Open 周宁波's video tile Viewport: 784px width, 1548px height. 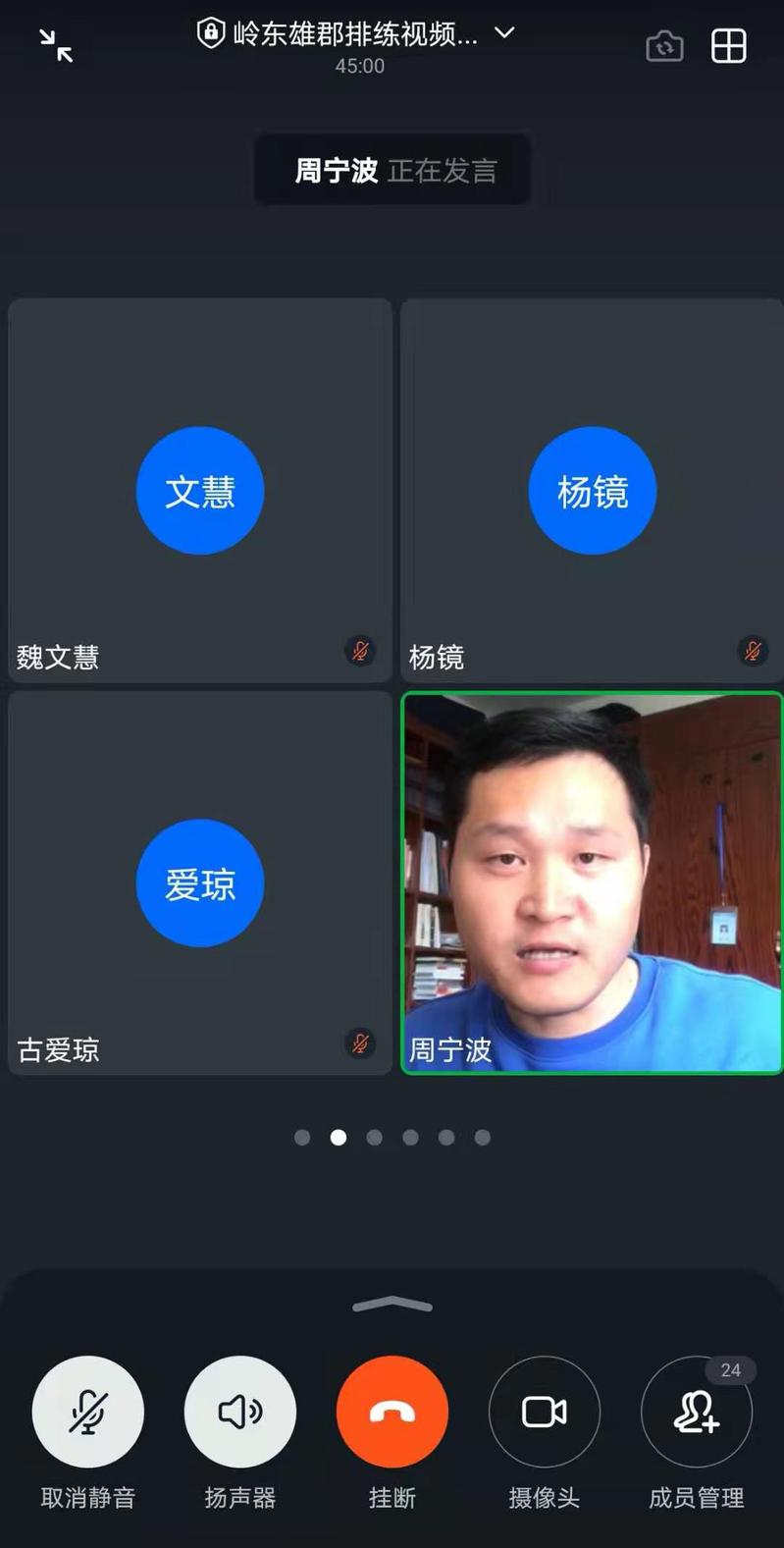(x=592, y=882)
